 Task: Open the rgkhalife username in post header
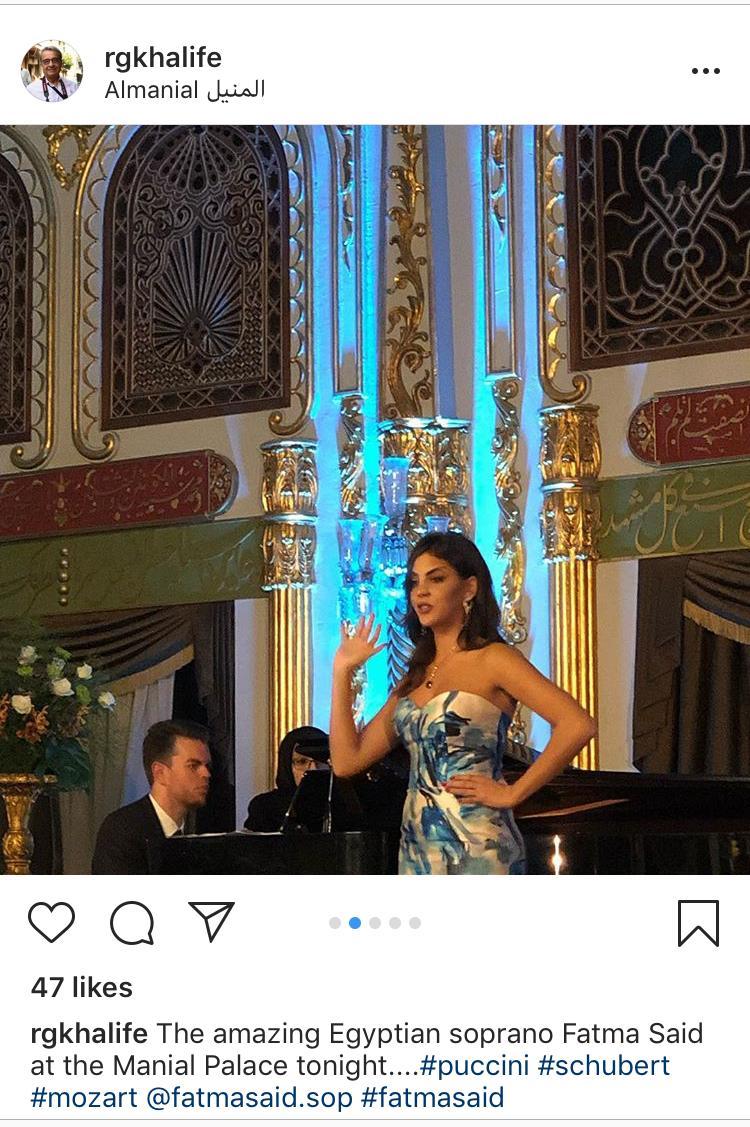tap(163, 57)
